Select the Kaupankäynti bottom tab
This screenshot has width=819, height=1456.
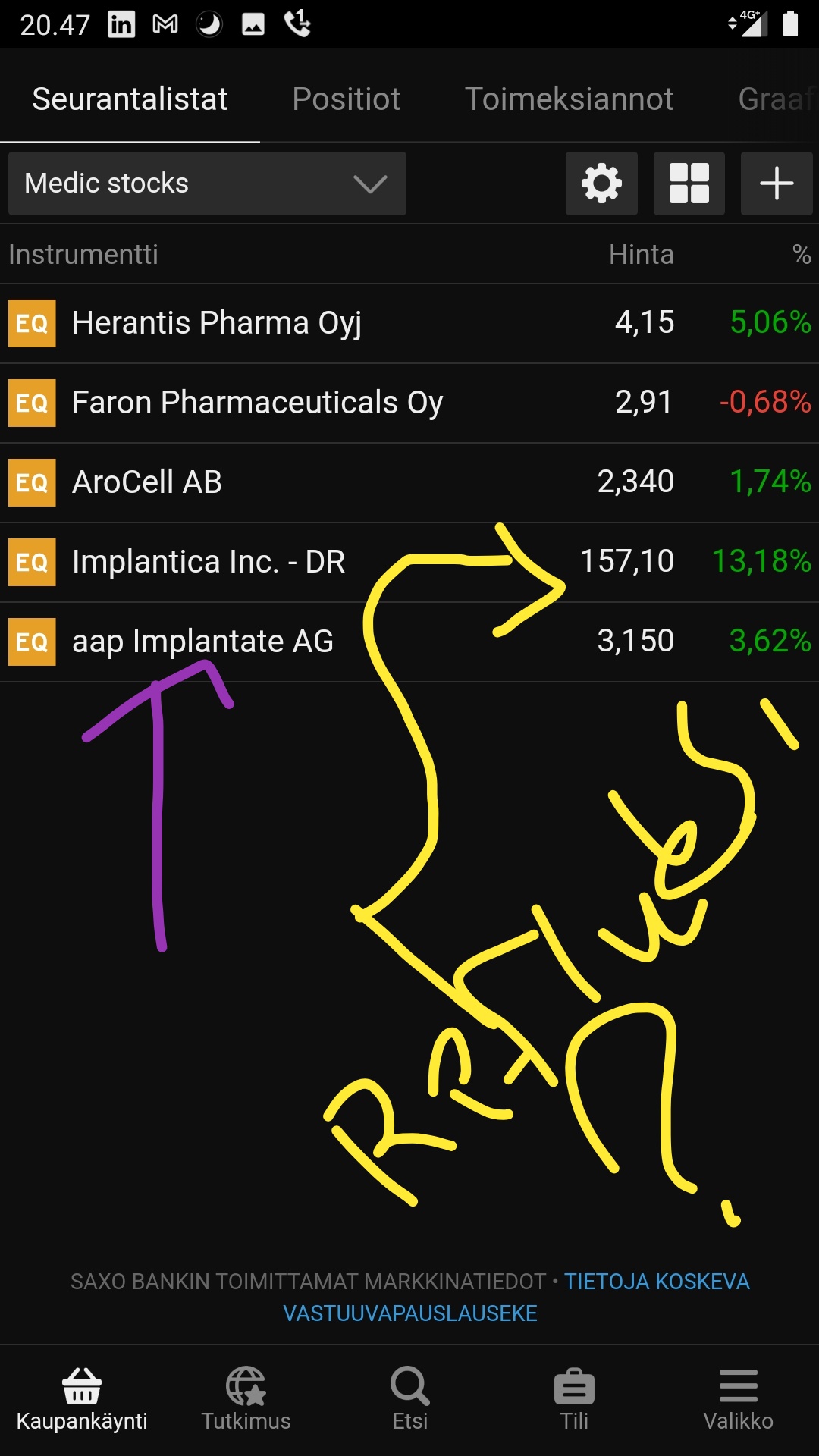coord(82,1399)
